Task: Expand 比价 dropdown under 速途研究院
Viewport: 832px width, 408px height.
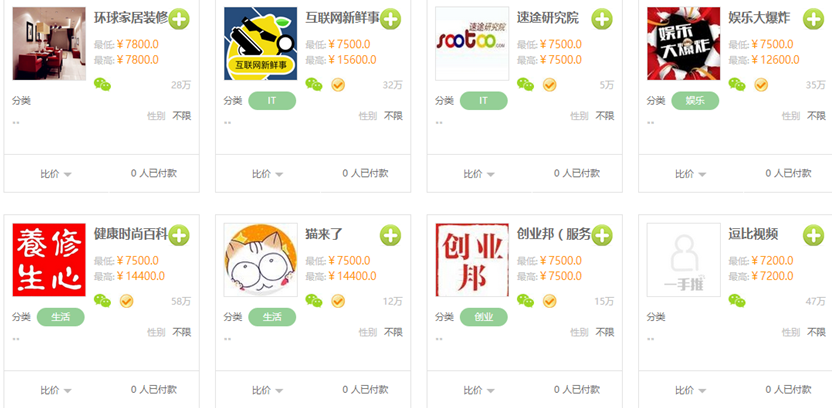Action: click(x=479, y=174)
